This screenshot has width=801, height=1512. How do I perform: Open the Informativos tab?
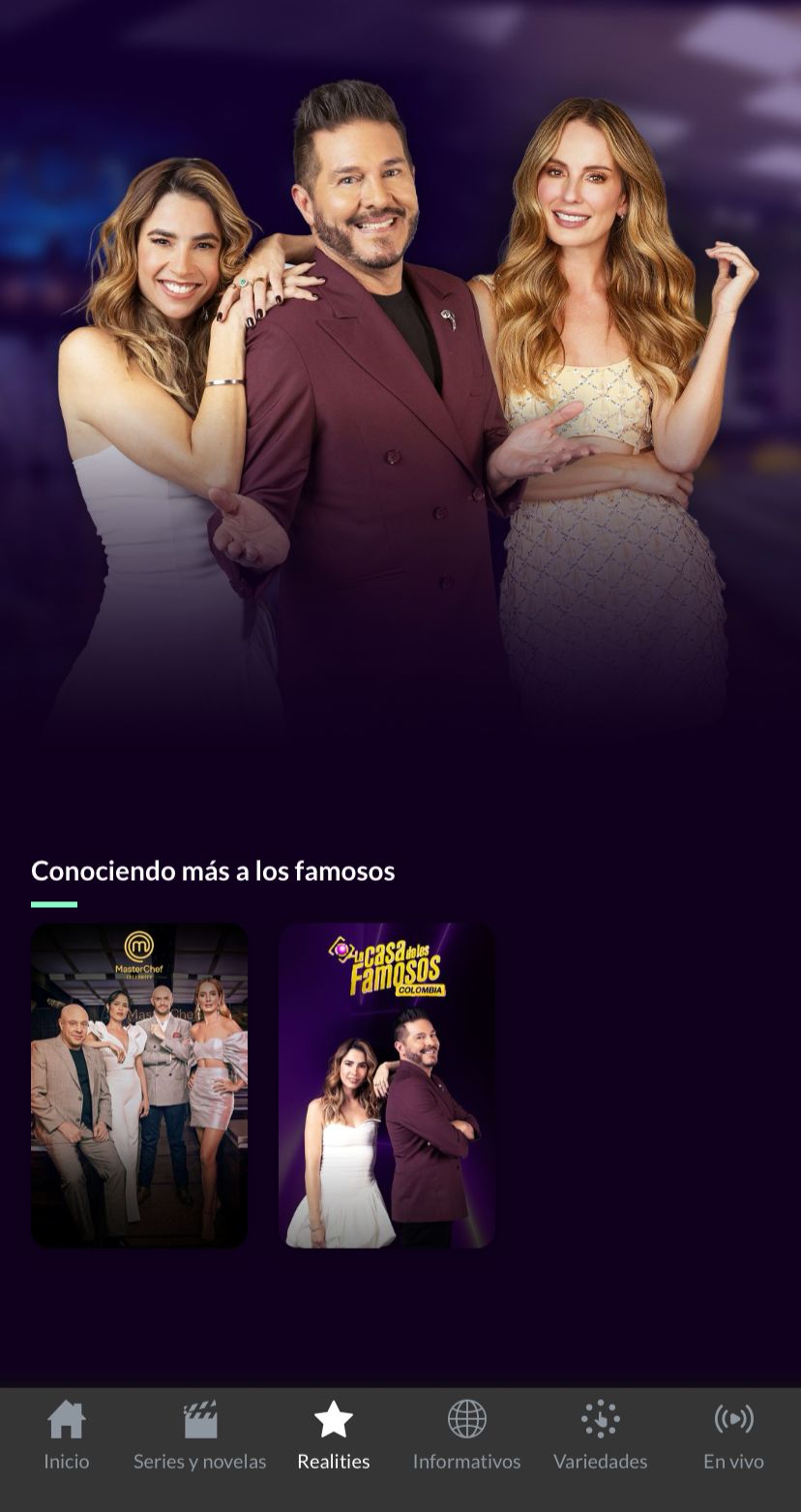click(x=466, y=1436)
